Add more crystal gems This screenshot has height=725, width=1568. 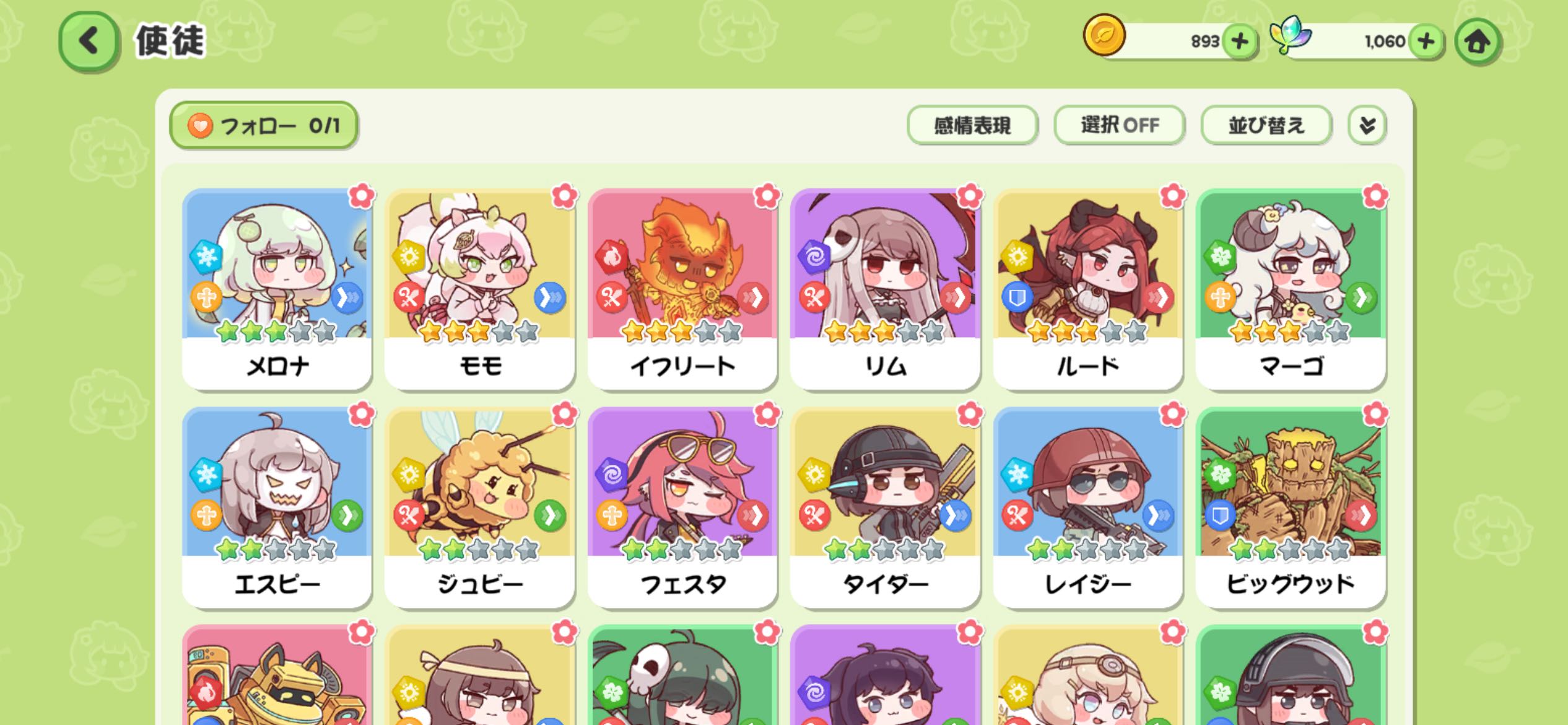click(1426, 42)
